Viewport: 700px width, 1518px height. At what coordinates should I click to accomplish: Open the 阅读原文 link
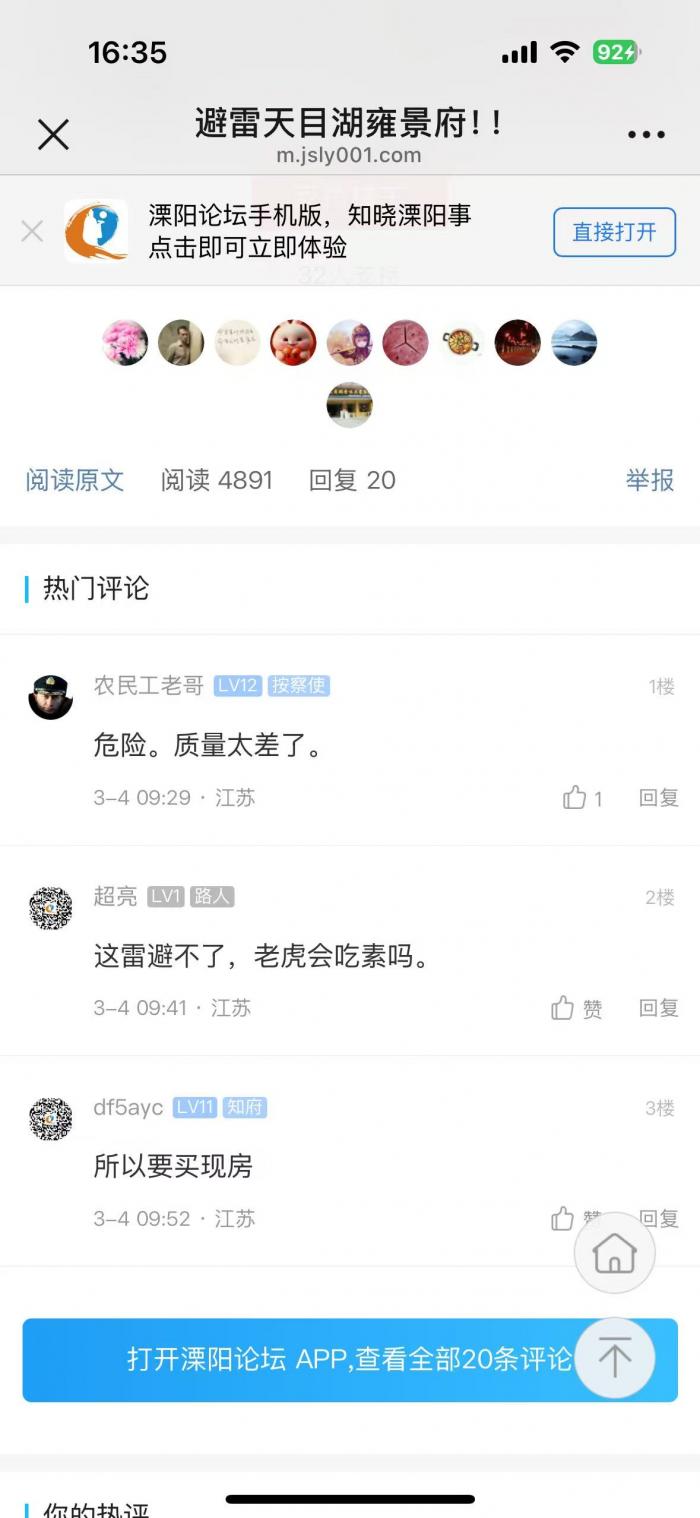coord(75,480)
